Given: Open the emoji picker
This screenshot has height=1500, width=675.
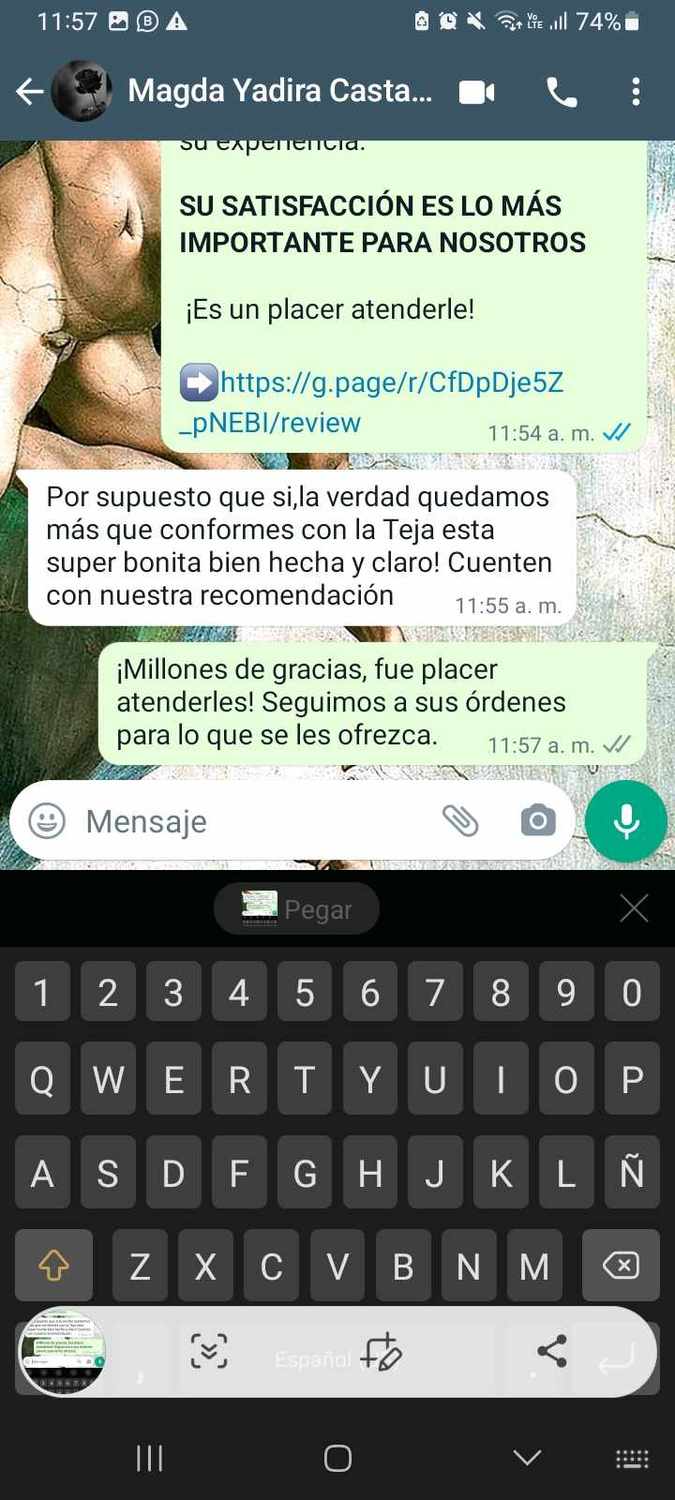Looking at the screenshot, I should coord(47,821).
